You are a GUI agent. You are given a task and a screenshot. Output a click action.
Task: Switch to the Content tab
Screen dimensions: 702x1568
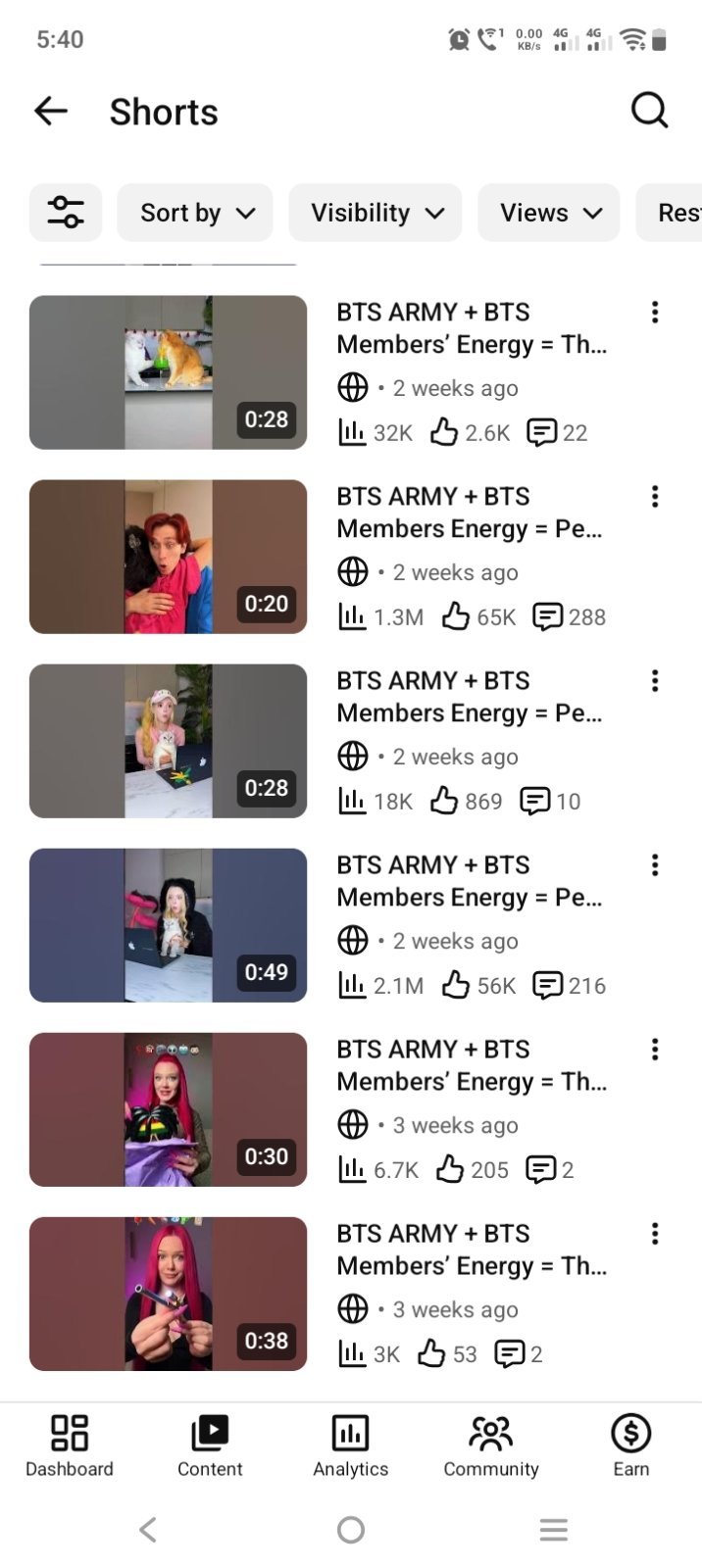(210, 1446)
